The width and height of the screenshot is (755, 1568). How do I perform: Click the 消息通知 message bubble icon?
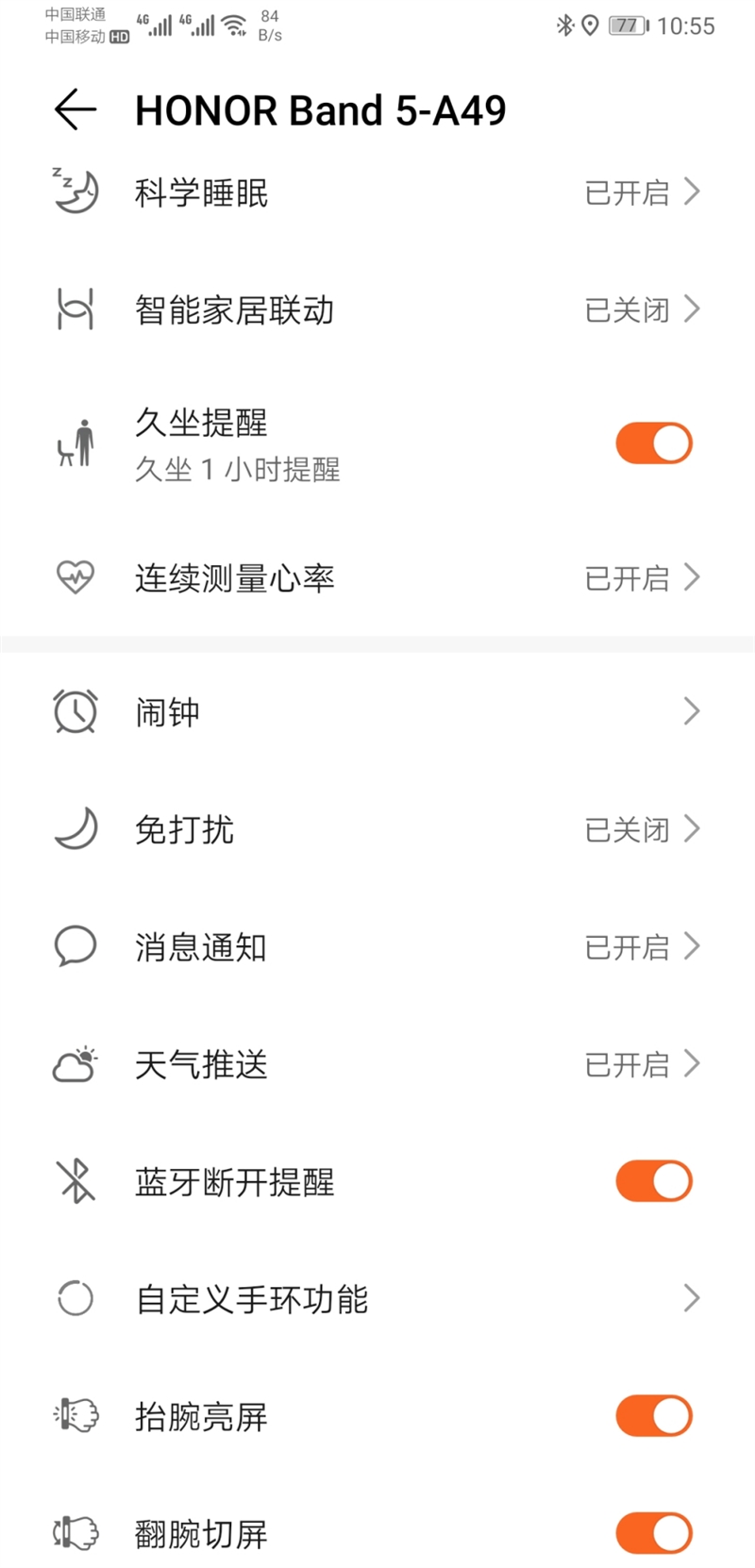(x=75, y=946)
